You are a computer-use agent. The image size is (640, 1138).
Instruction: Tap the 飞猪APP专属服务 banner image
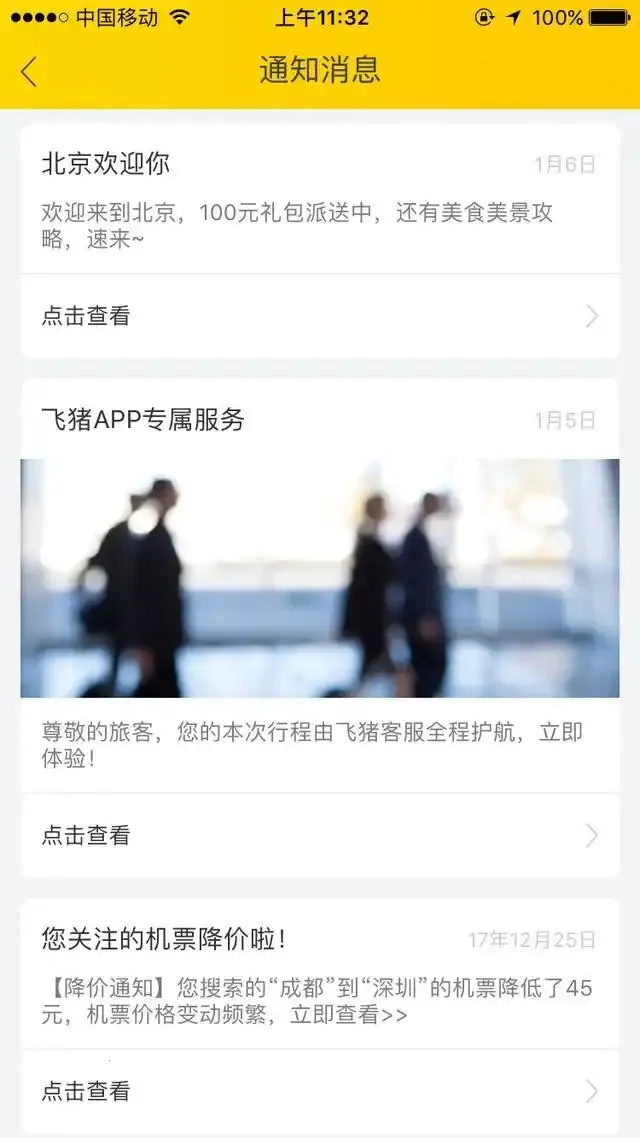(x=320, y=578)
